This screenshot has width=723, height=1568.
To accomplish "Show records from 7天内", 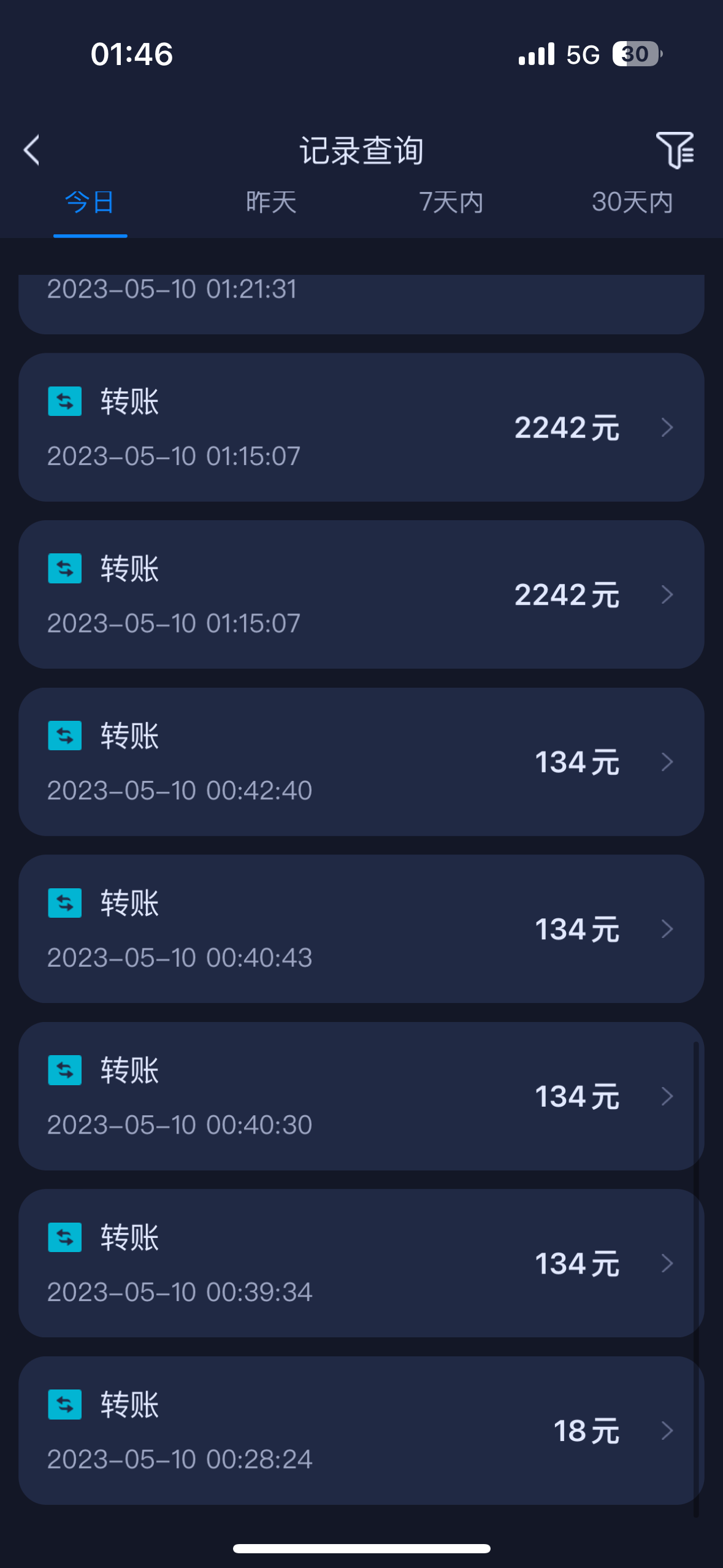I will pyautogui.click(x=451, y=202).
